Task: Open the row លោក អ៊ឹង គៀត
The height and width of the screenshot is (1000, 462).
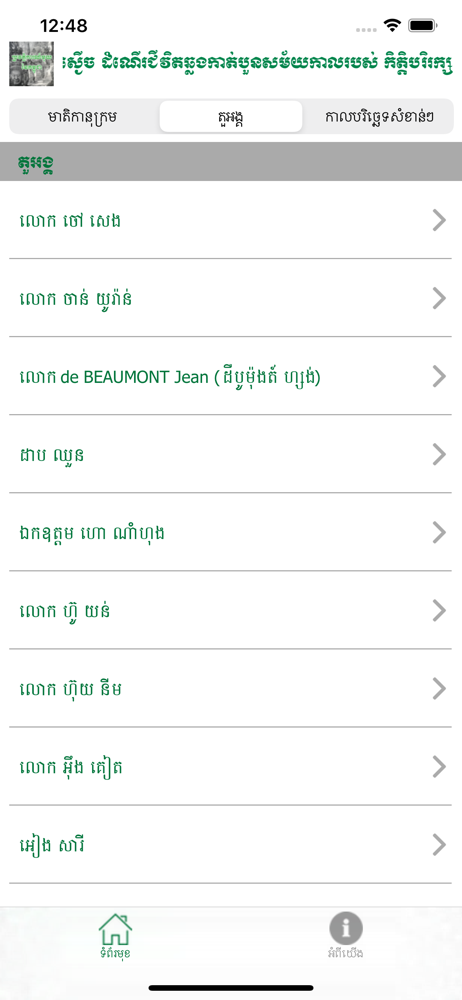Action: [231, 767]
